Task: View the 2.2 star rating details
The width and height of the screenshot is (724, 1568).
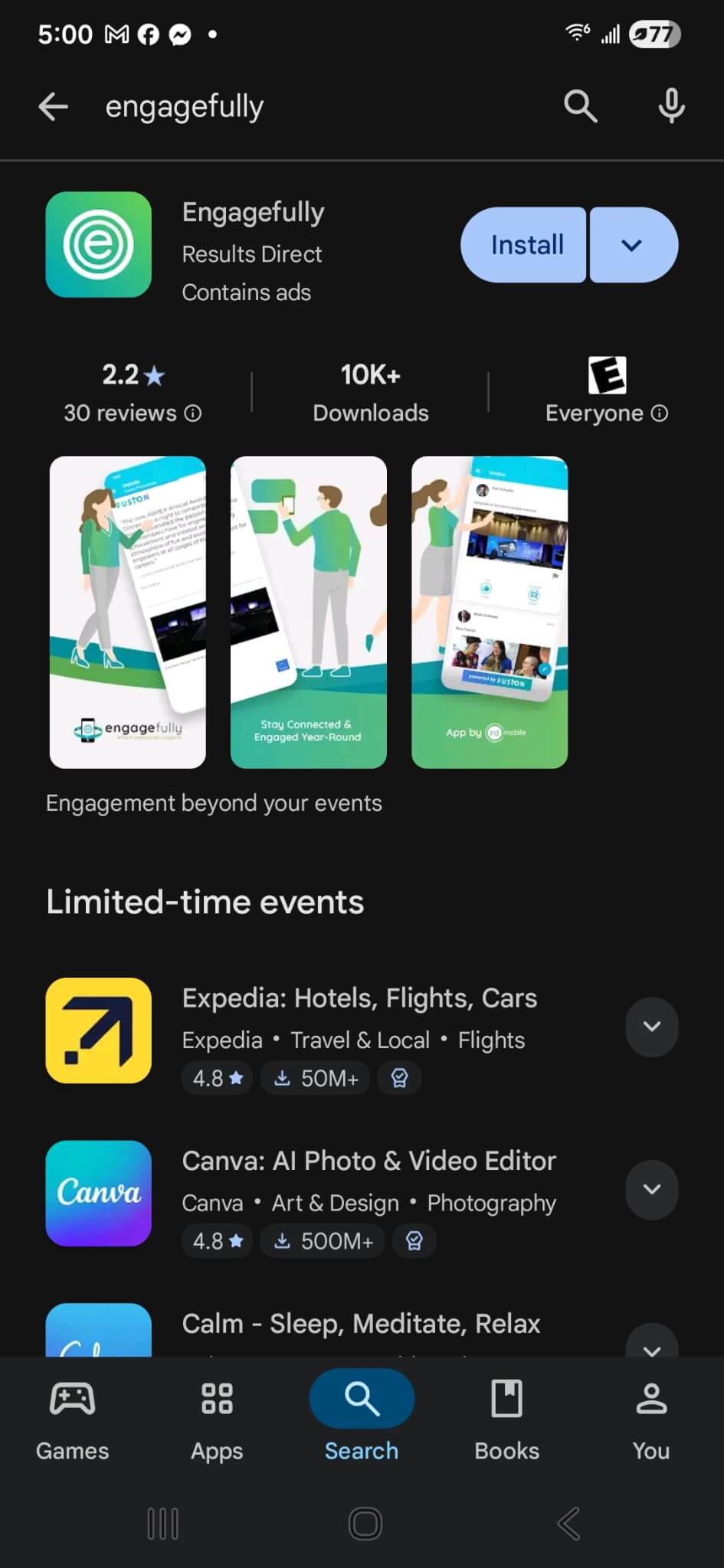Action: (133, 375)
